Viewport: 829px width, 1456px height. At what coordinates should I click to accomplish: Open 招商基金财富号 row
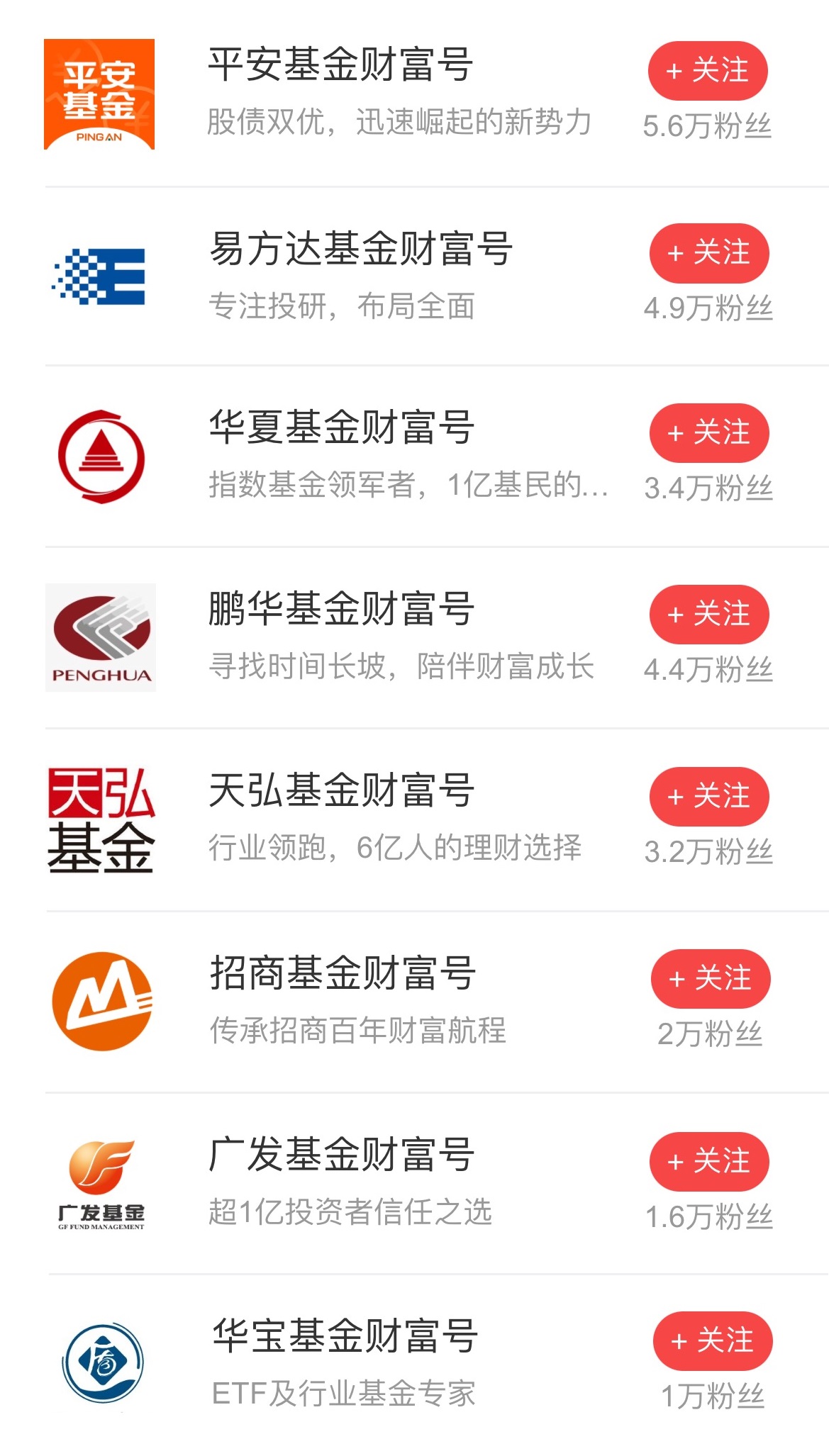pyautogui.click(x=343, y=973)
